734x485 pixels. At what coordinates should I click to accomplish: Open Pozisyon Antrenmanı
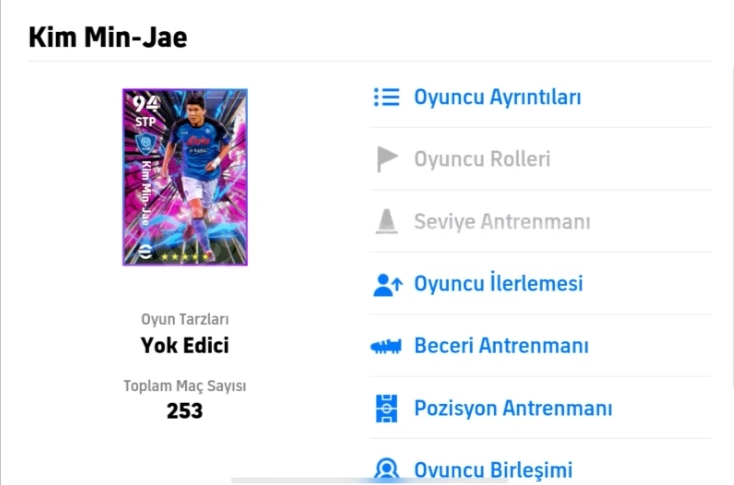point(512,408)
